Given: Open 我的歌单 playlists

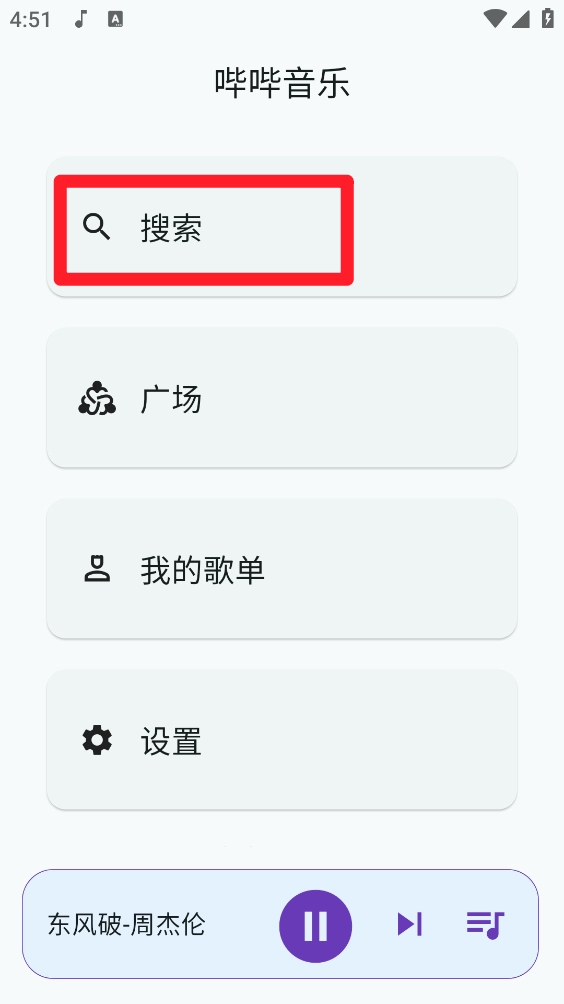Looking at the screenshot, I should coord(282,569).
